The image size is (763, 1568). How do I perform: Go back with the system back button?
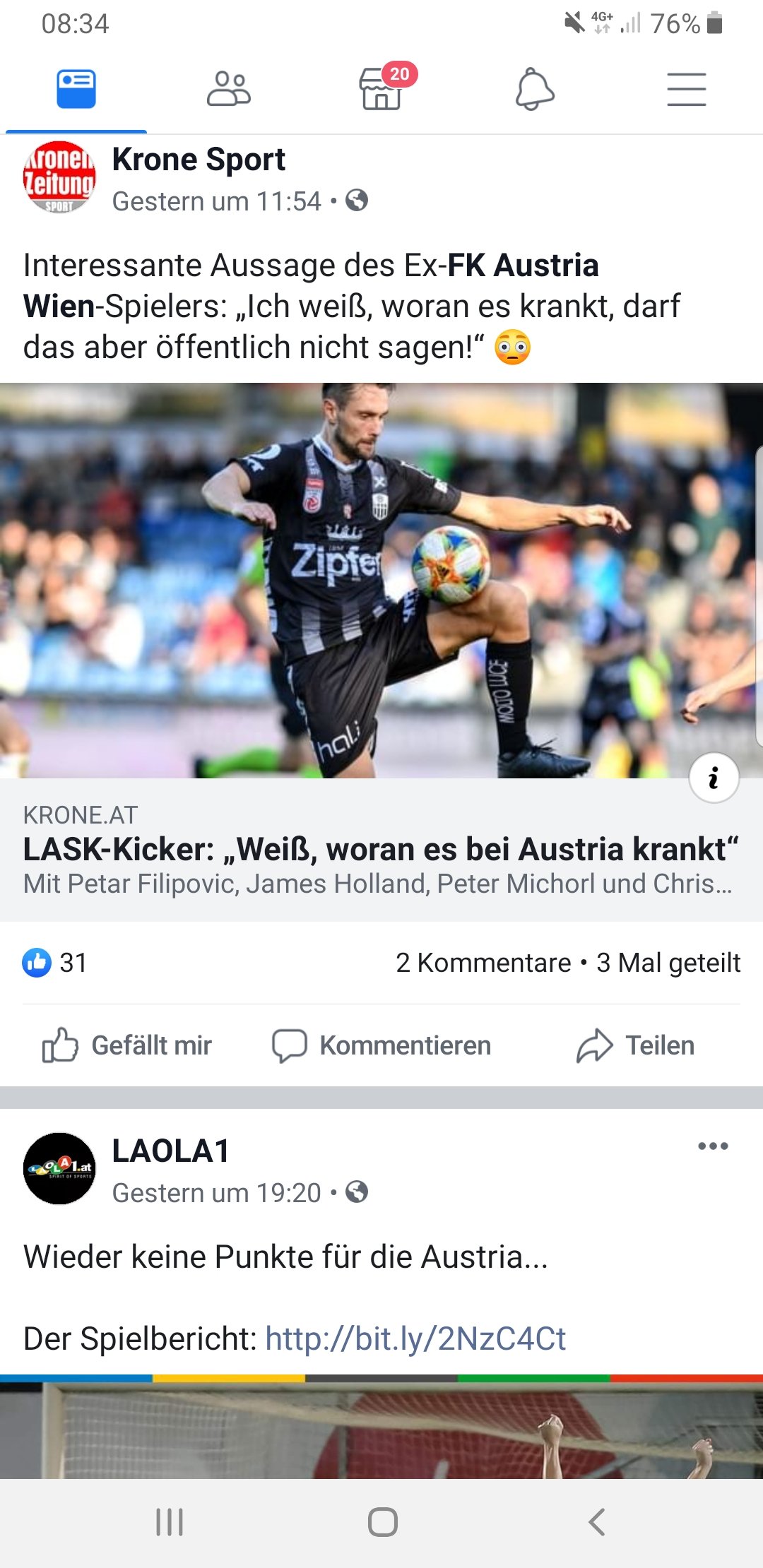[x=597, y=1522]
